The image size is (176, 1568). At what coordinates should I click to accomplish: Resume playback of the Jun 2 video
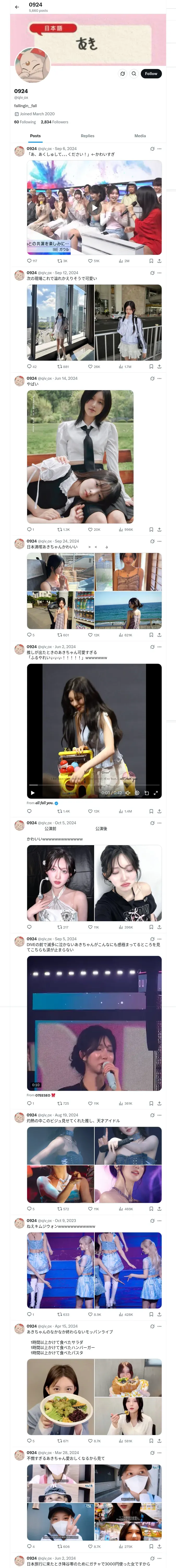[33, 793]
